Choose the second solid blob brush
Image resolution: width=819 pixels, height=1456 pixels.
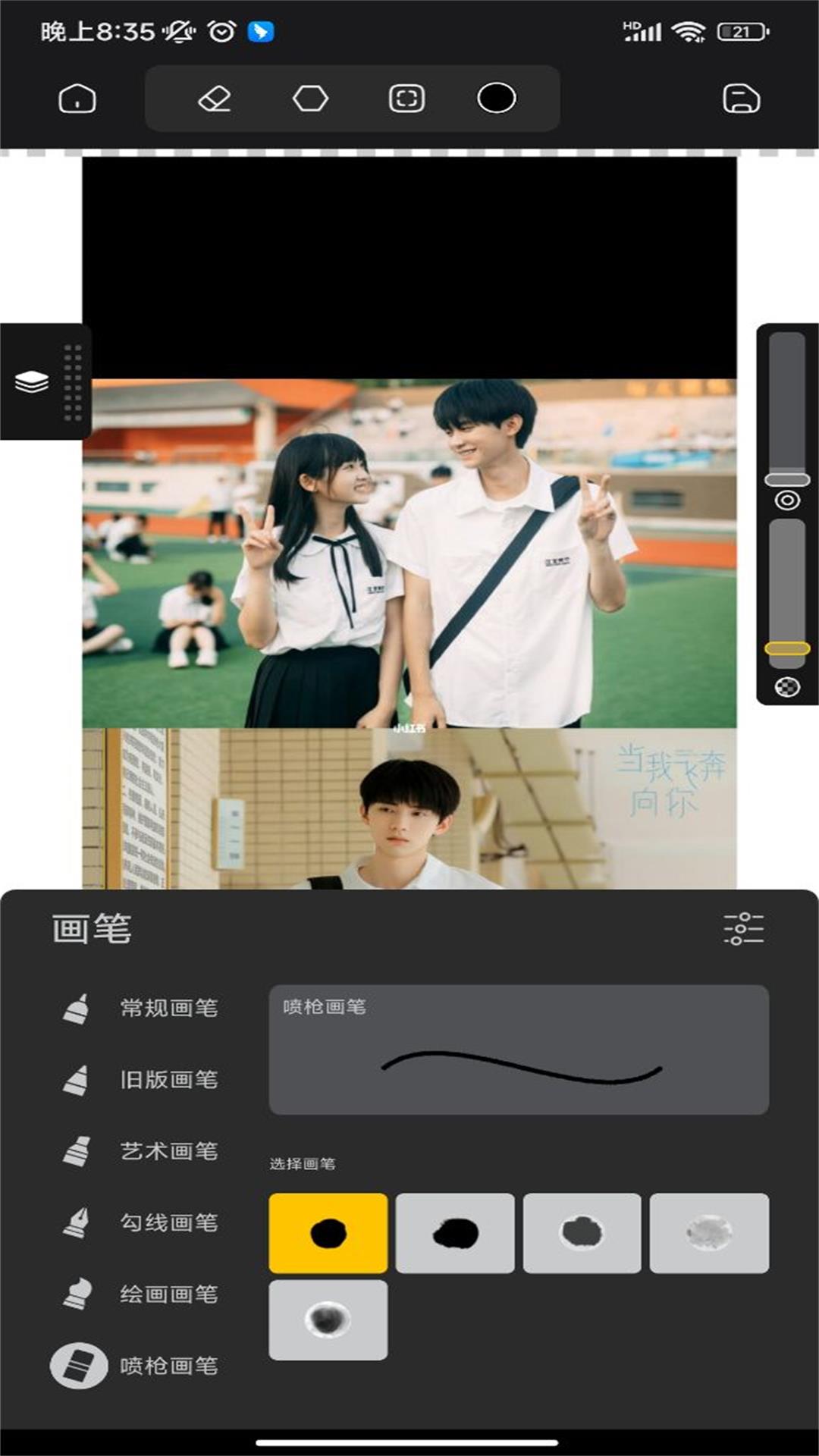coord(455,1233)
